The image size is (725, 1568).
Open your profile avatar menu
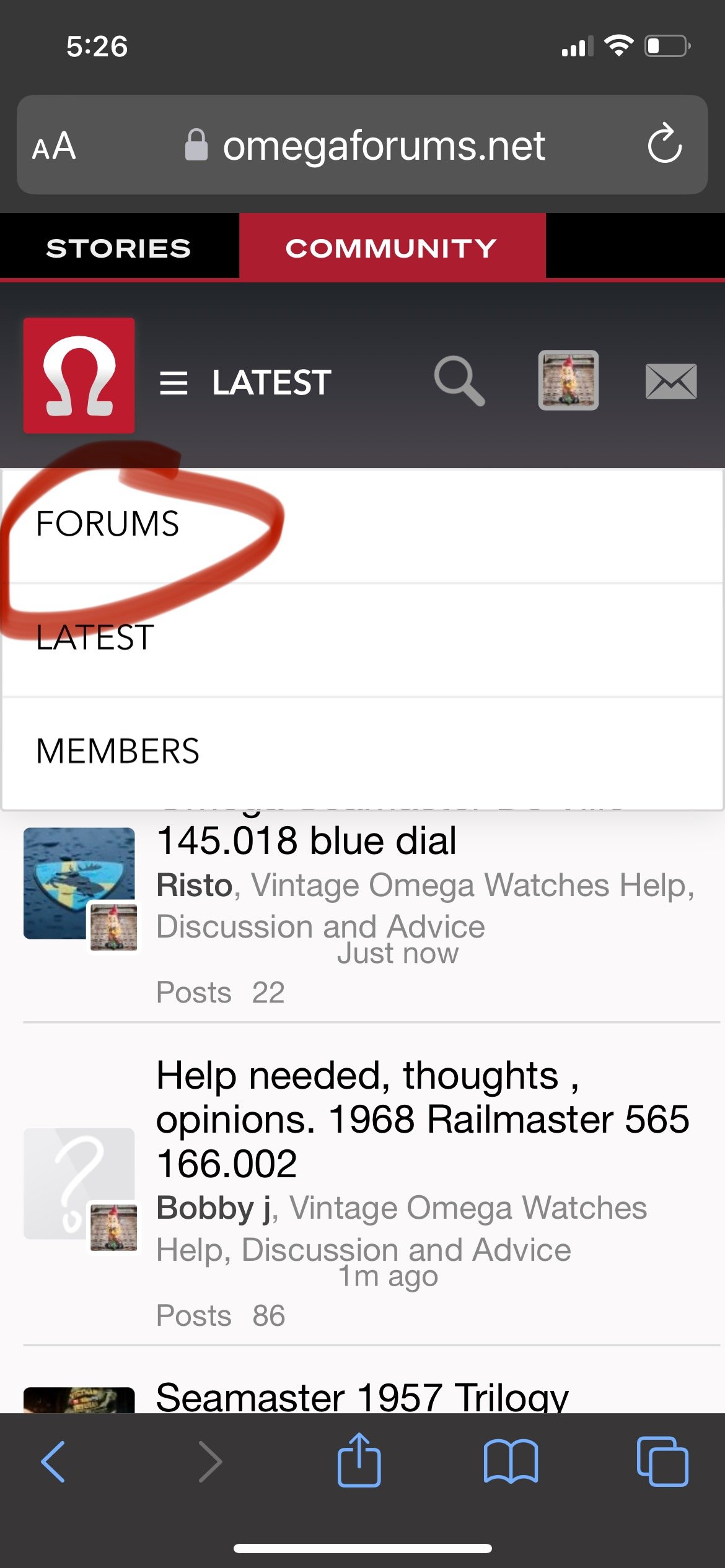click(x=568, y=380)
